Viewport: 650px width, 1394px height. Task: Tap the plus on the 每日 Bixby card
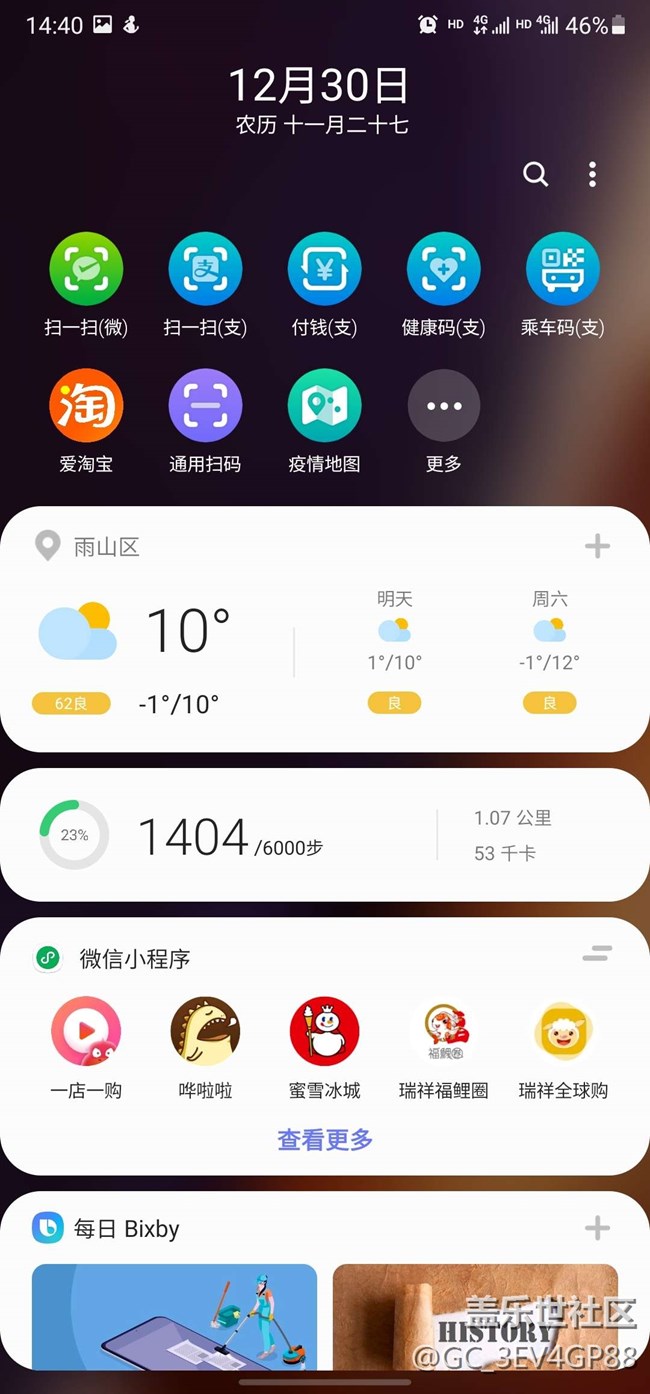tap(597, 1228)
